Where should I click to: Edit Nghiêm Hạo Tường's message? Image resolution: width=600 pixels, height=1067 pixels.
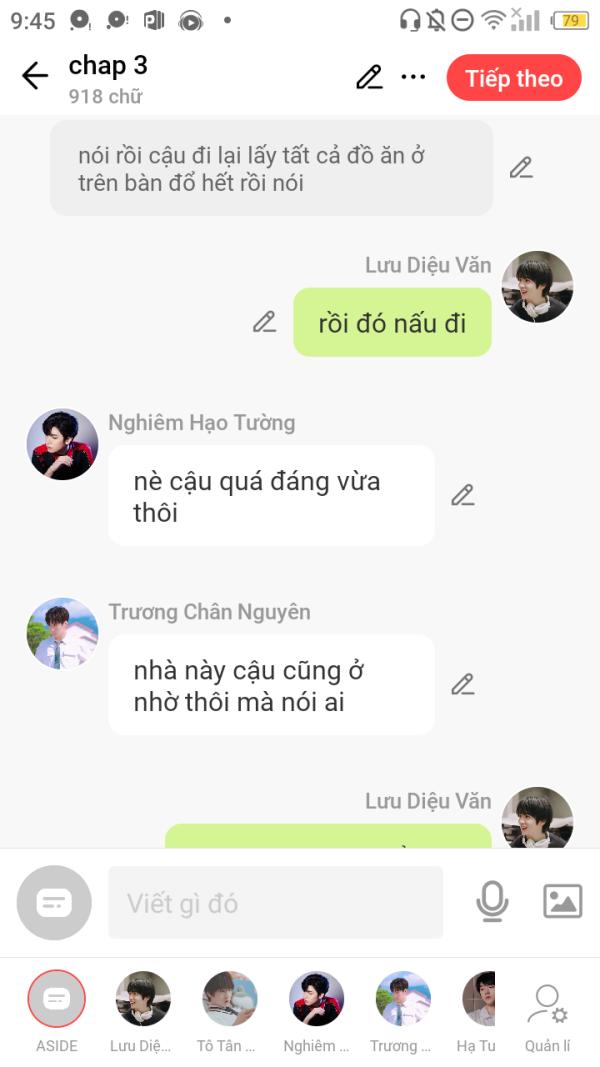(463, 495)
